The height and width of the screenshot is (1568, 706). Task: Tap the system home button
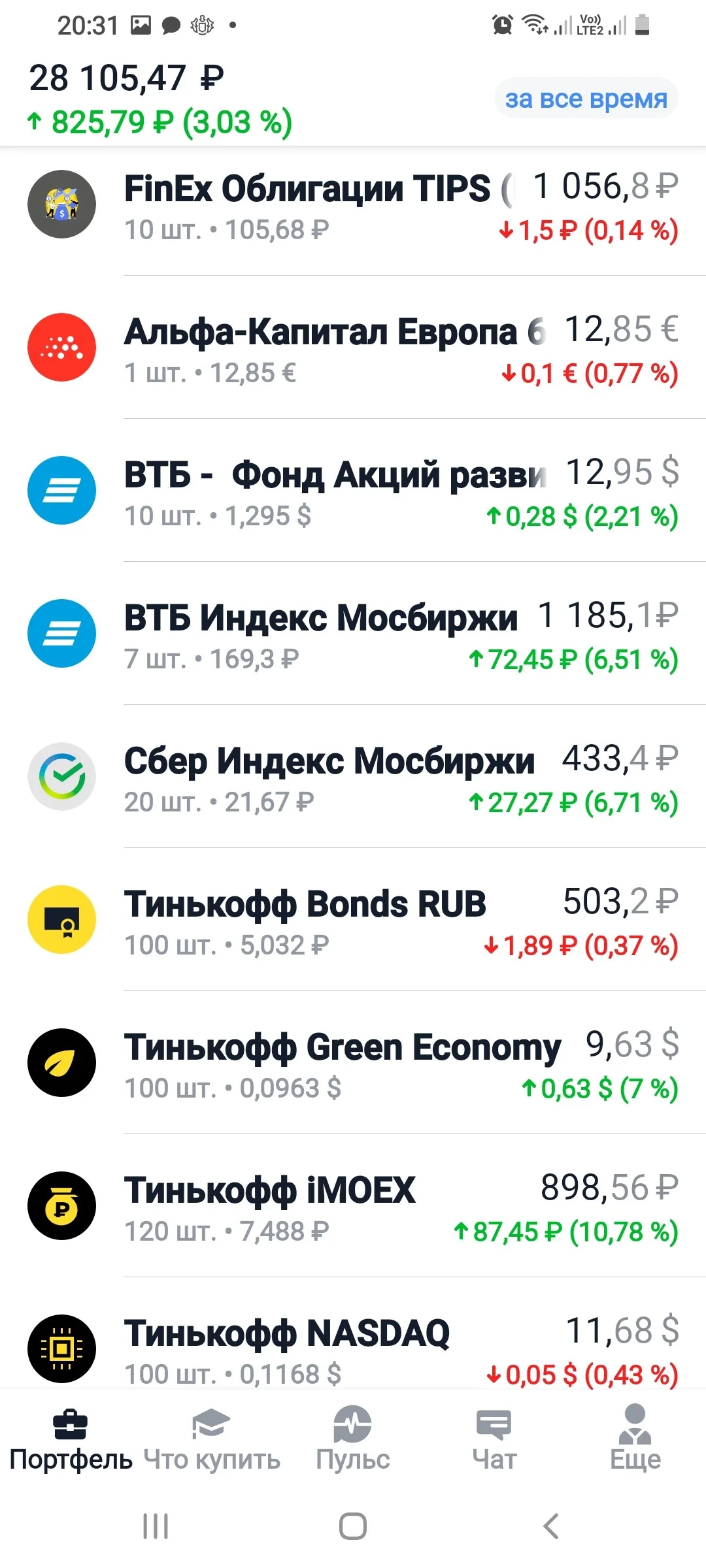(x=353, y=1526)
